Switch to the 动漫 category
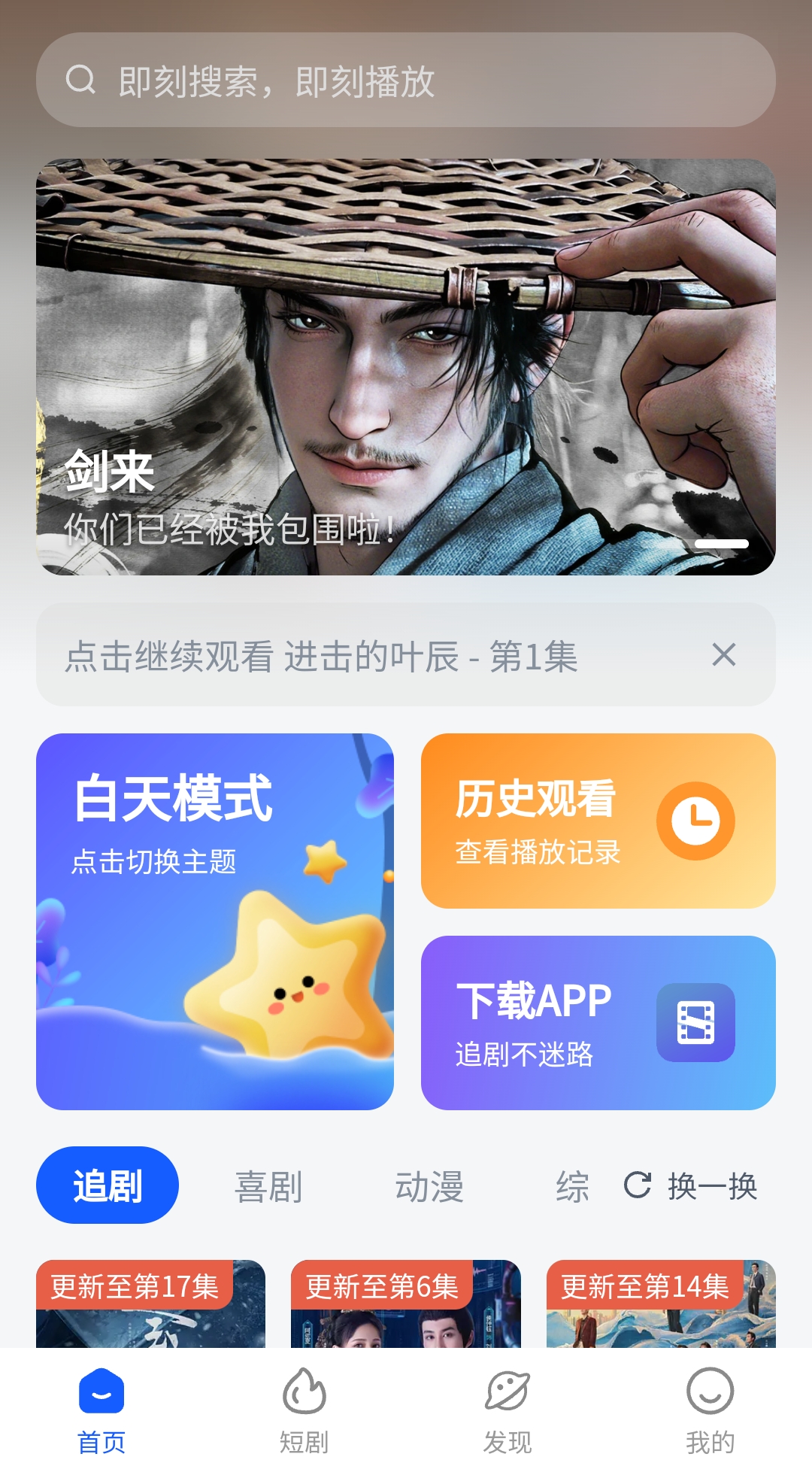 pos(429,1187)
